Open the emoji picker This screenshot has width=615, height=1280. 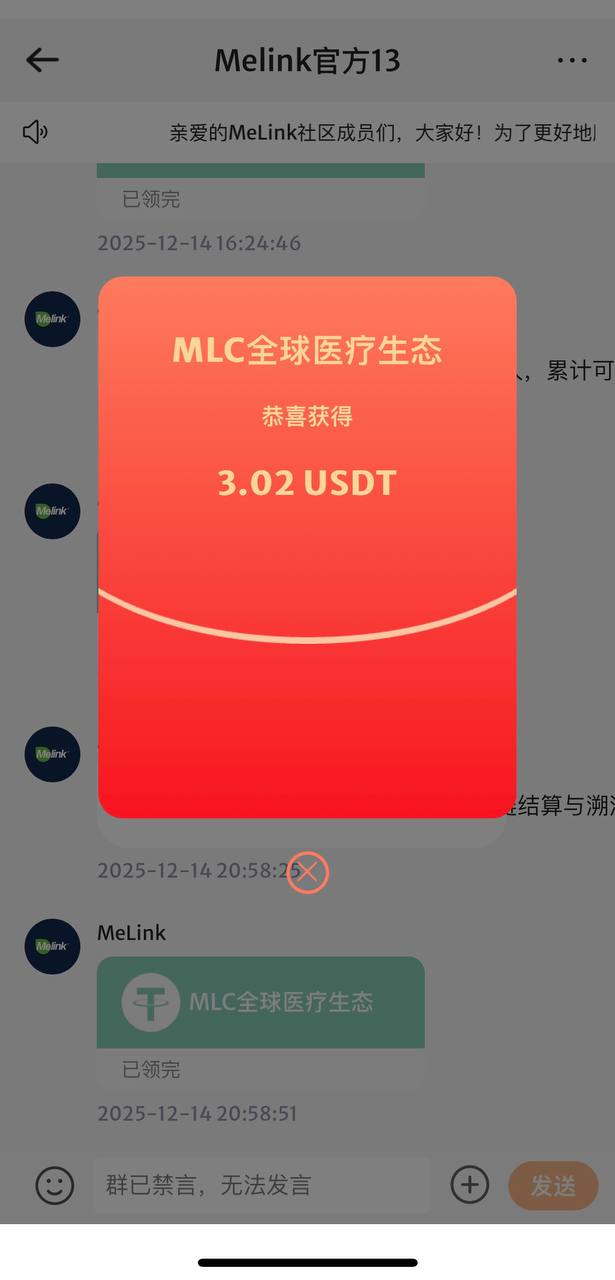pos(55,1186)
